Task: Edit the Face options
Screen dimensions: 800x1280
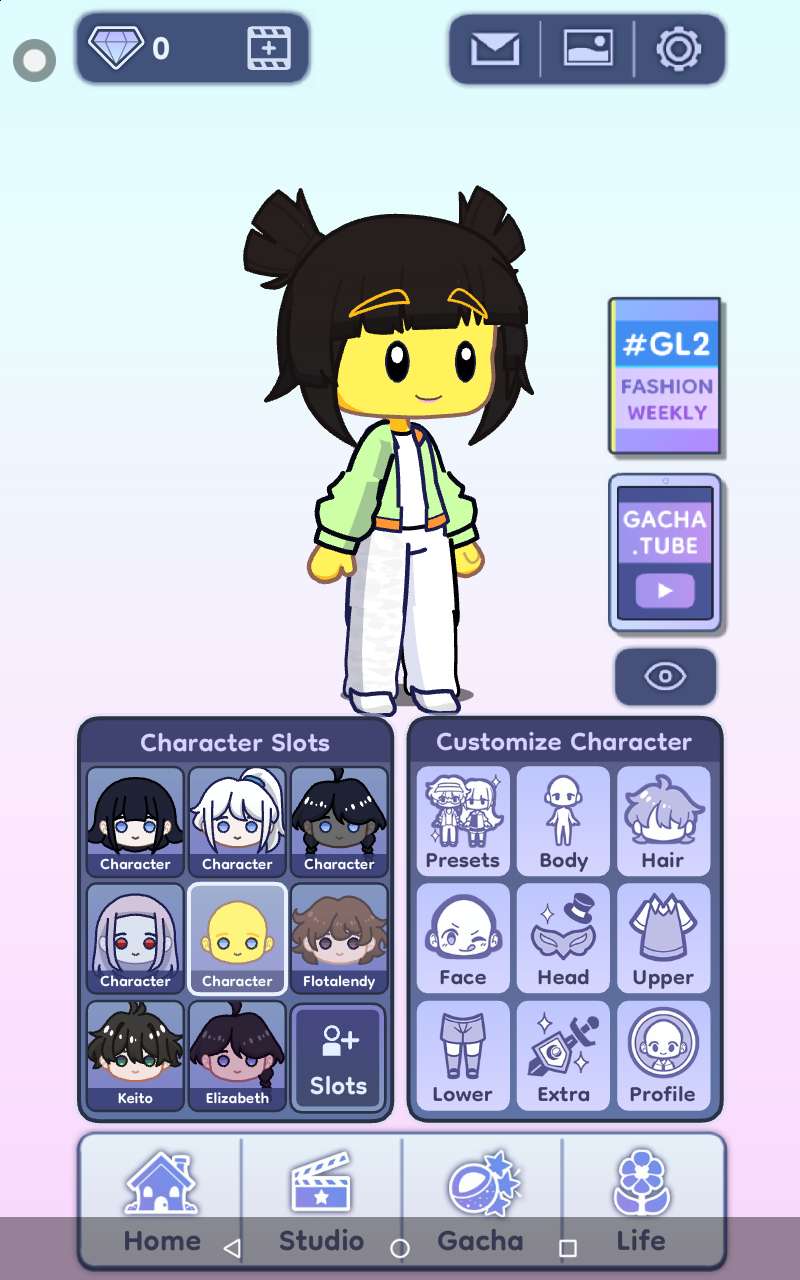Action: (x=463, y=939)
